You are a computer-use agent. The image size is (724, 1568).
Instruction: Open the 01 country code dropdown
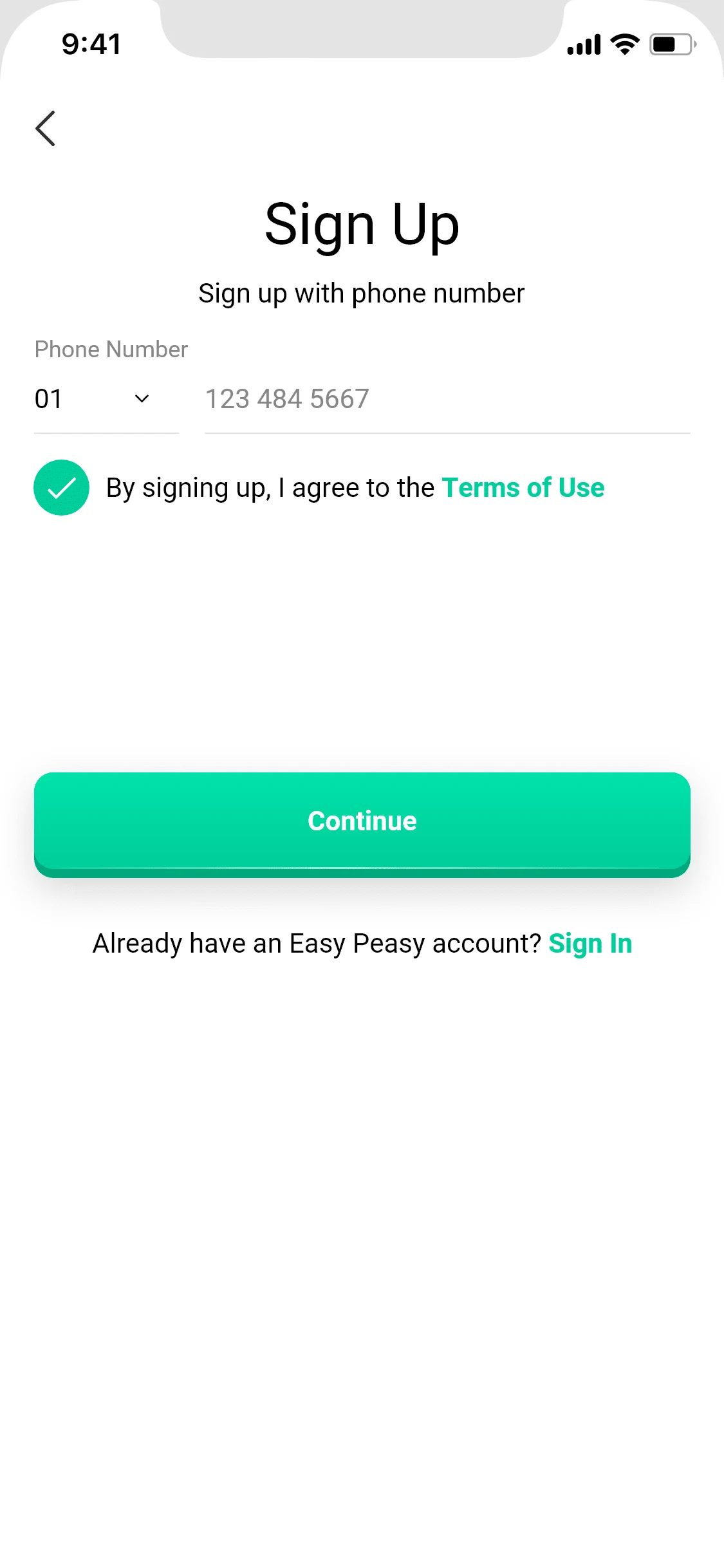(x=106, y=400)
